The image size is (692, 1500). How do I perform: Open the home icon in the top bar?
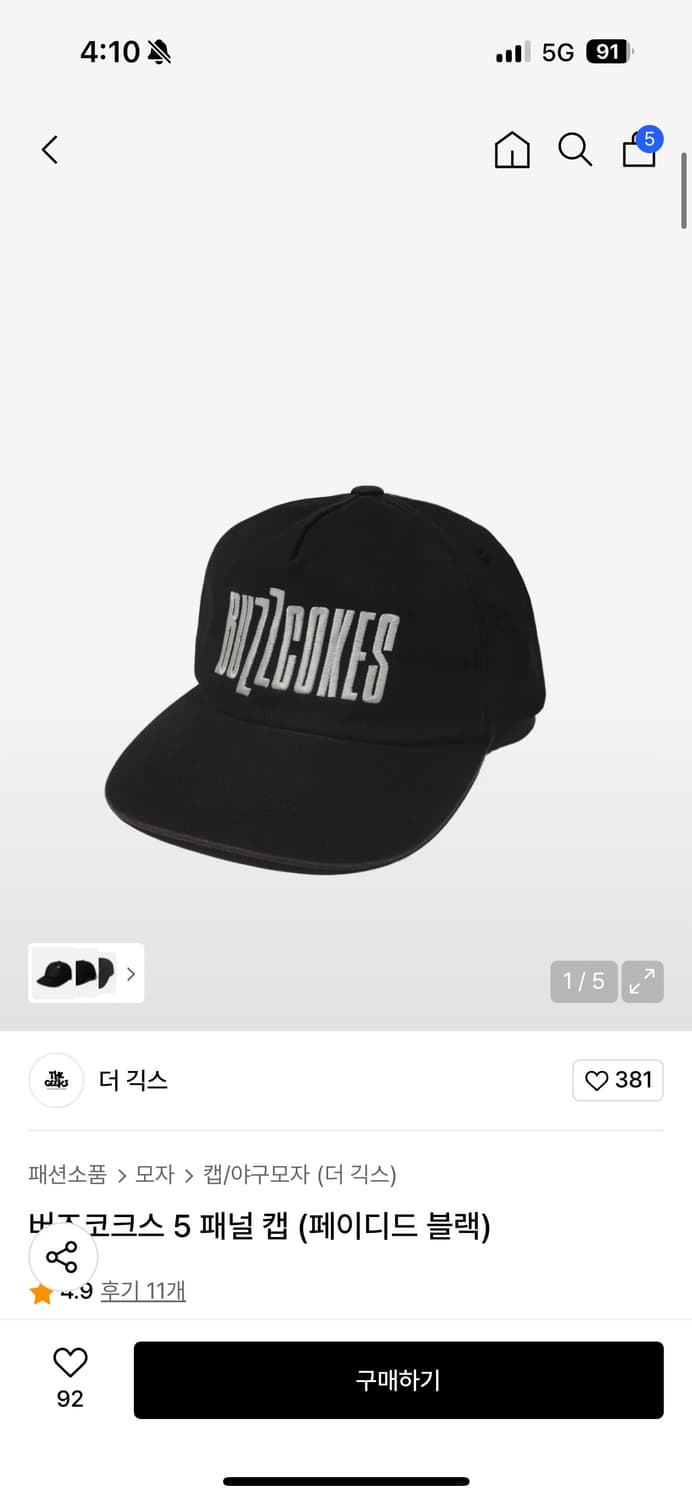pyautogui.click(x=512, y=150)
